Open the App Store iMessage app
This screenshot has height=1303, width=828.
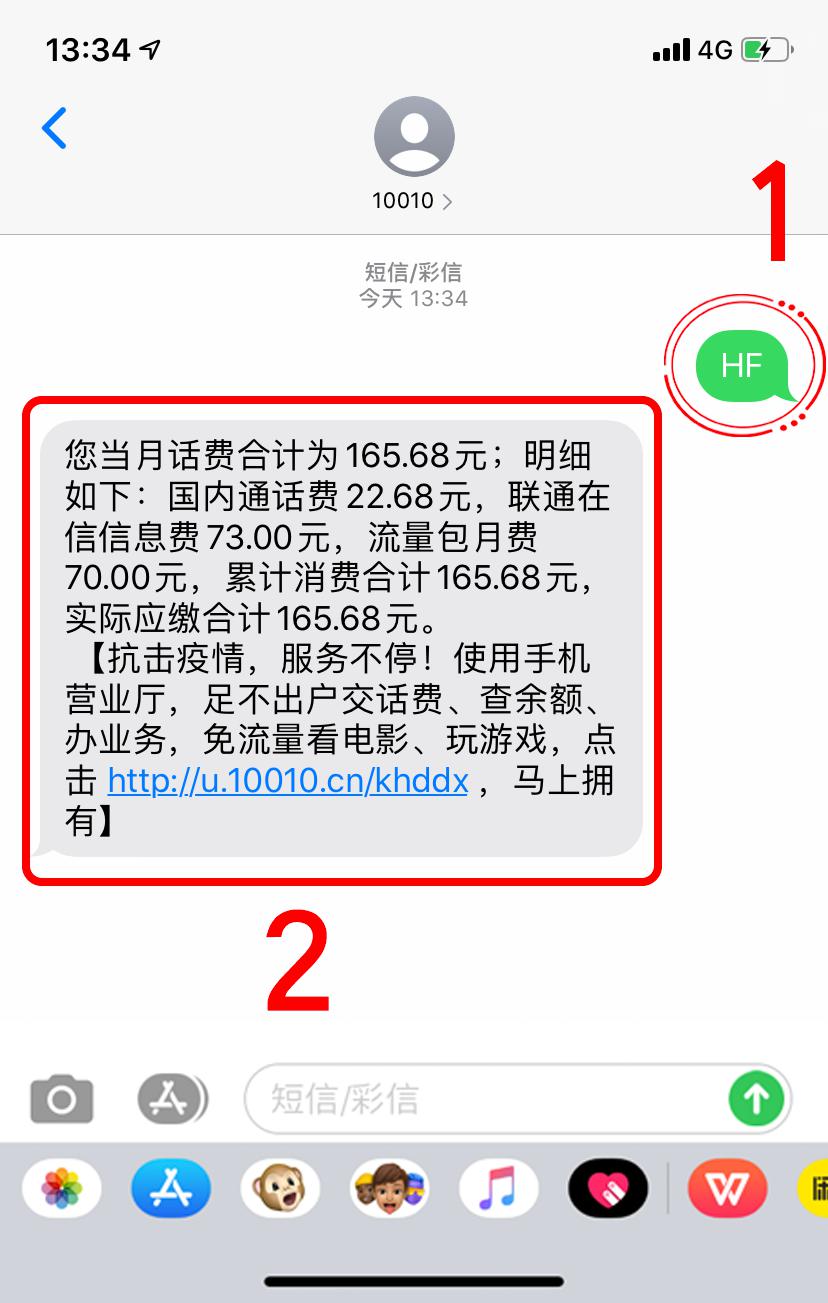click(x=171, y=1189)
